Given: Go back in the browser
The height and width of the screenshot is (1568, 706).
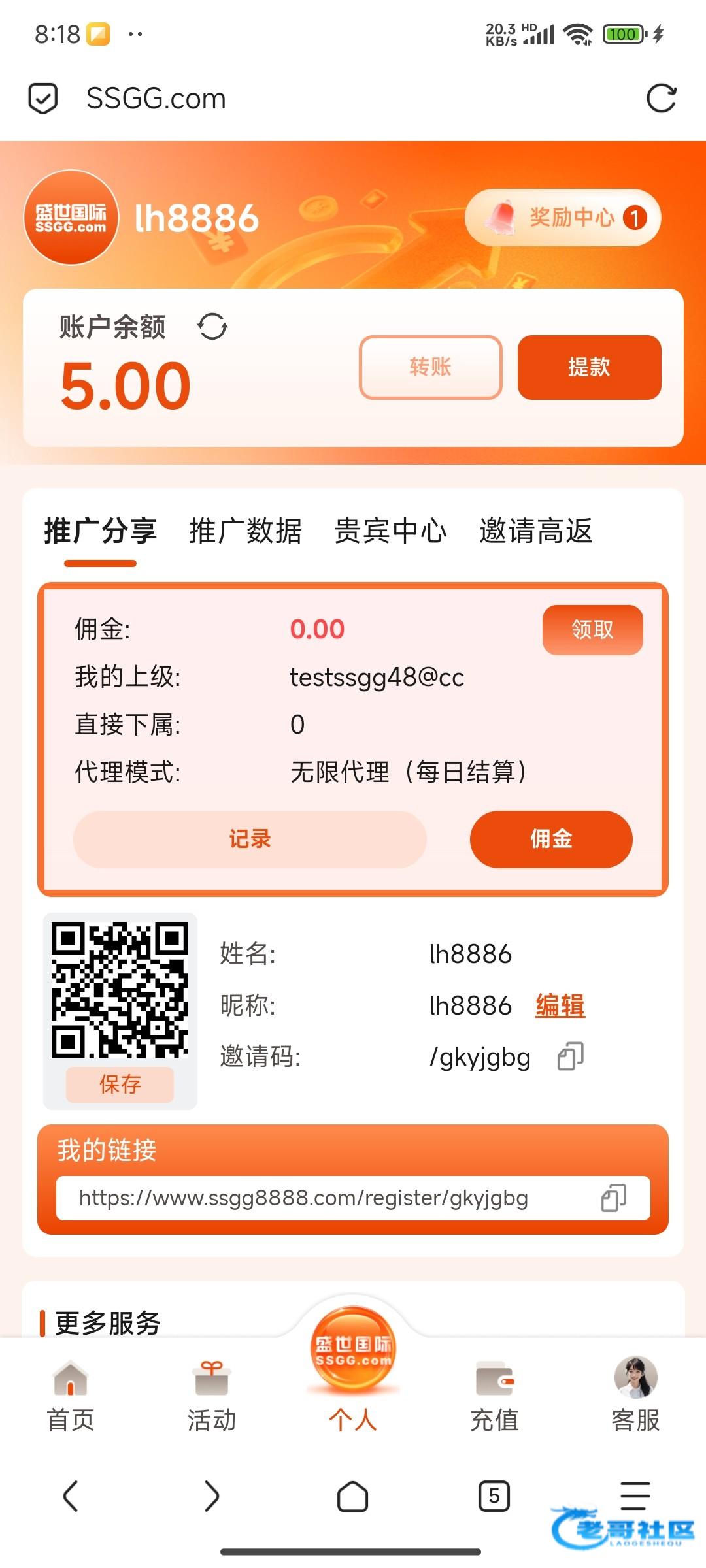Looking at the screenshot, I should pyautogui.click(x=71, y=1496).
